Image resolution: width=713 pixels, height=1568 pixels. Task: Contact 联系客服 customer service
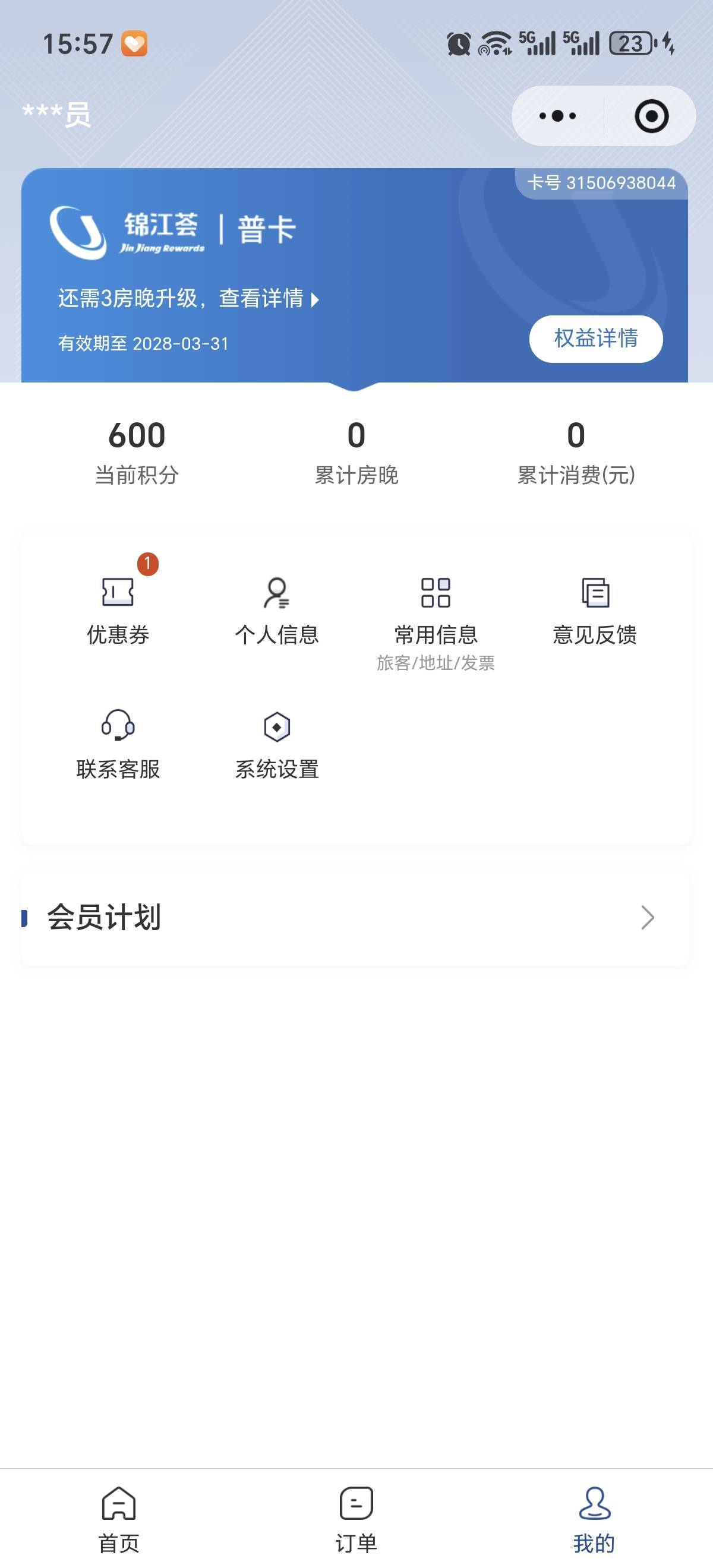[118, 744]
